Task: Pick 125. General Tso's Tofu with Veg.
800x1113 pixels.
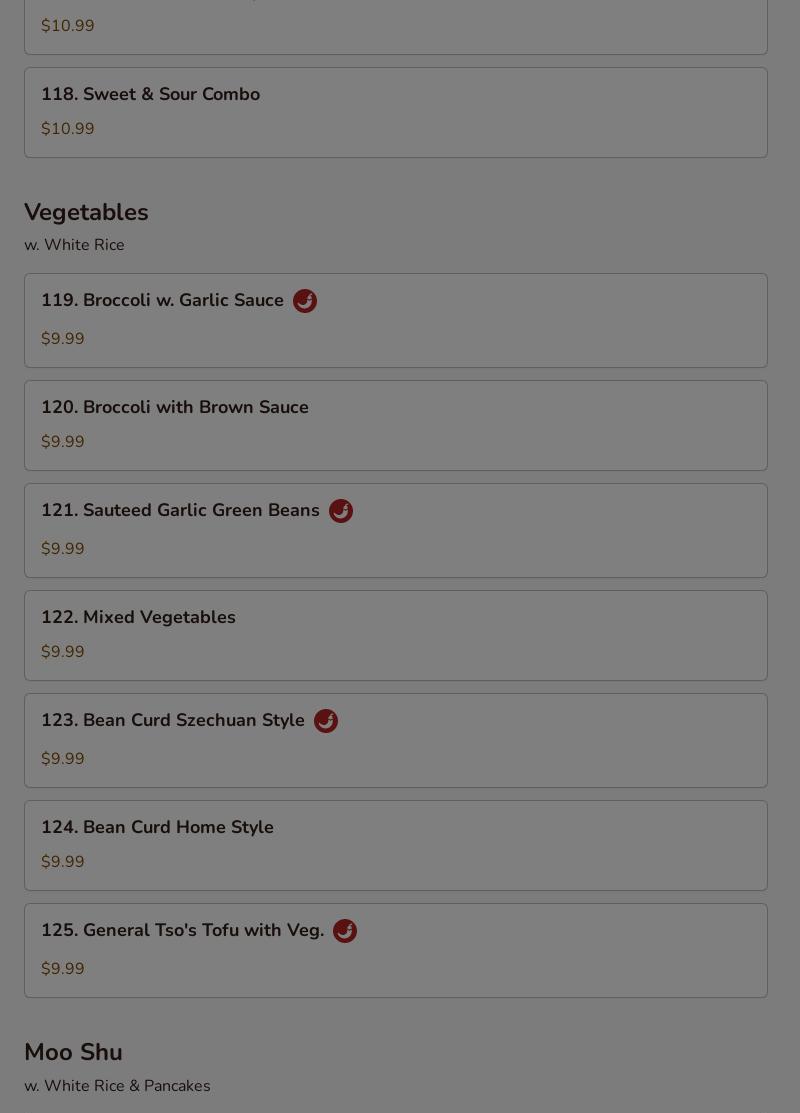Action: coord(396,950)
